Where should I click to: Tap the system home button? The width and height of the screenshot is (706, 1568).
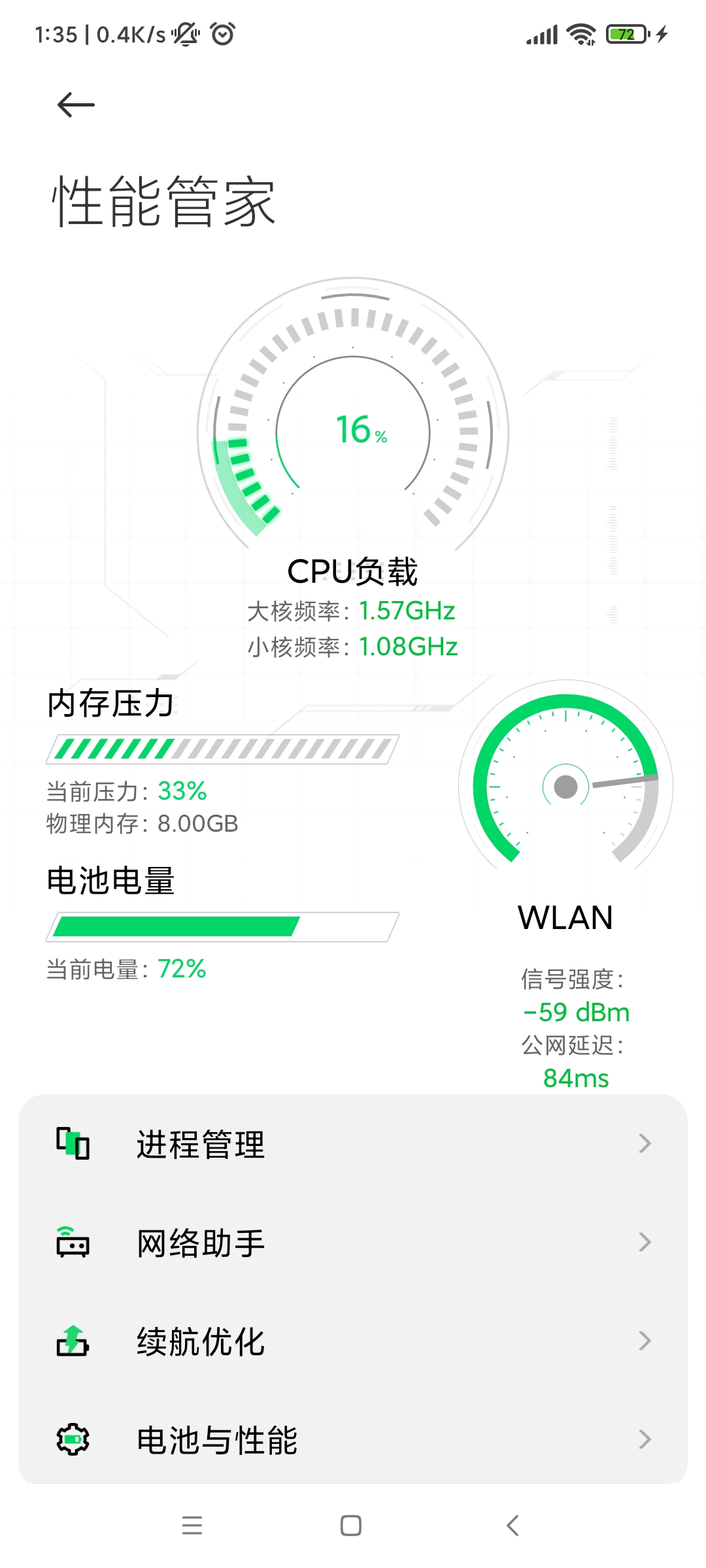tap(351, 1526)
